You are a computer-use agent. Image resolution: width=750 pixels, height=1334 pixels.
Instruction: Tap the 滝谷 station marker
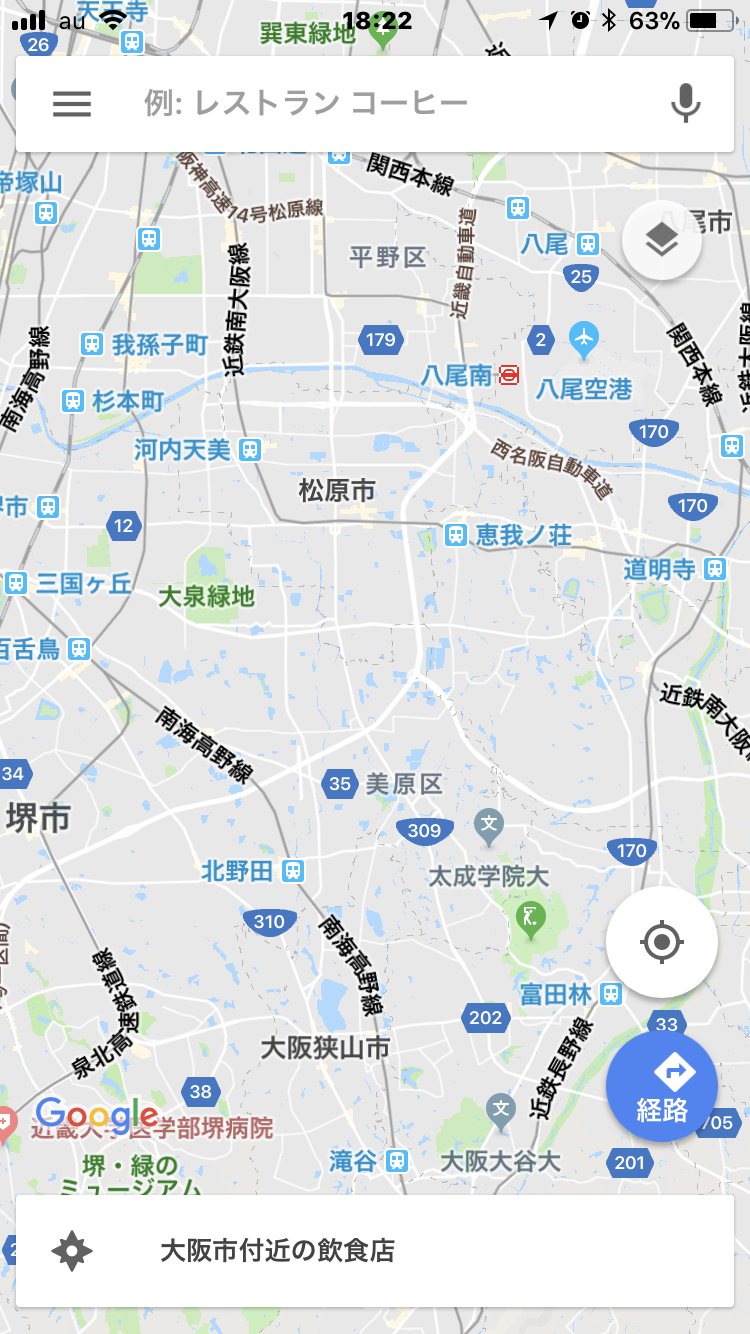click(397, 1161)
